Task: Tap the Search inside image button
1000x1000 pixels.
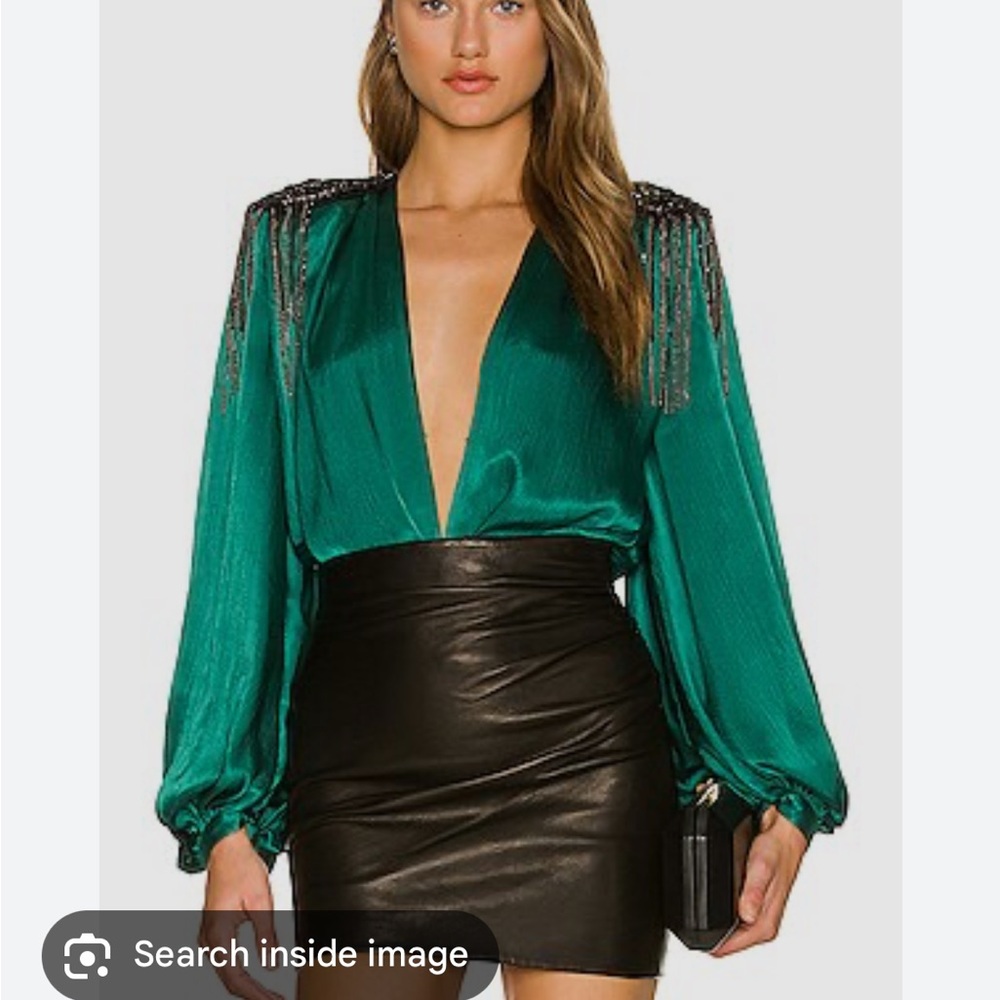Action: [270, 955]
